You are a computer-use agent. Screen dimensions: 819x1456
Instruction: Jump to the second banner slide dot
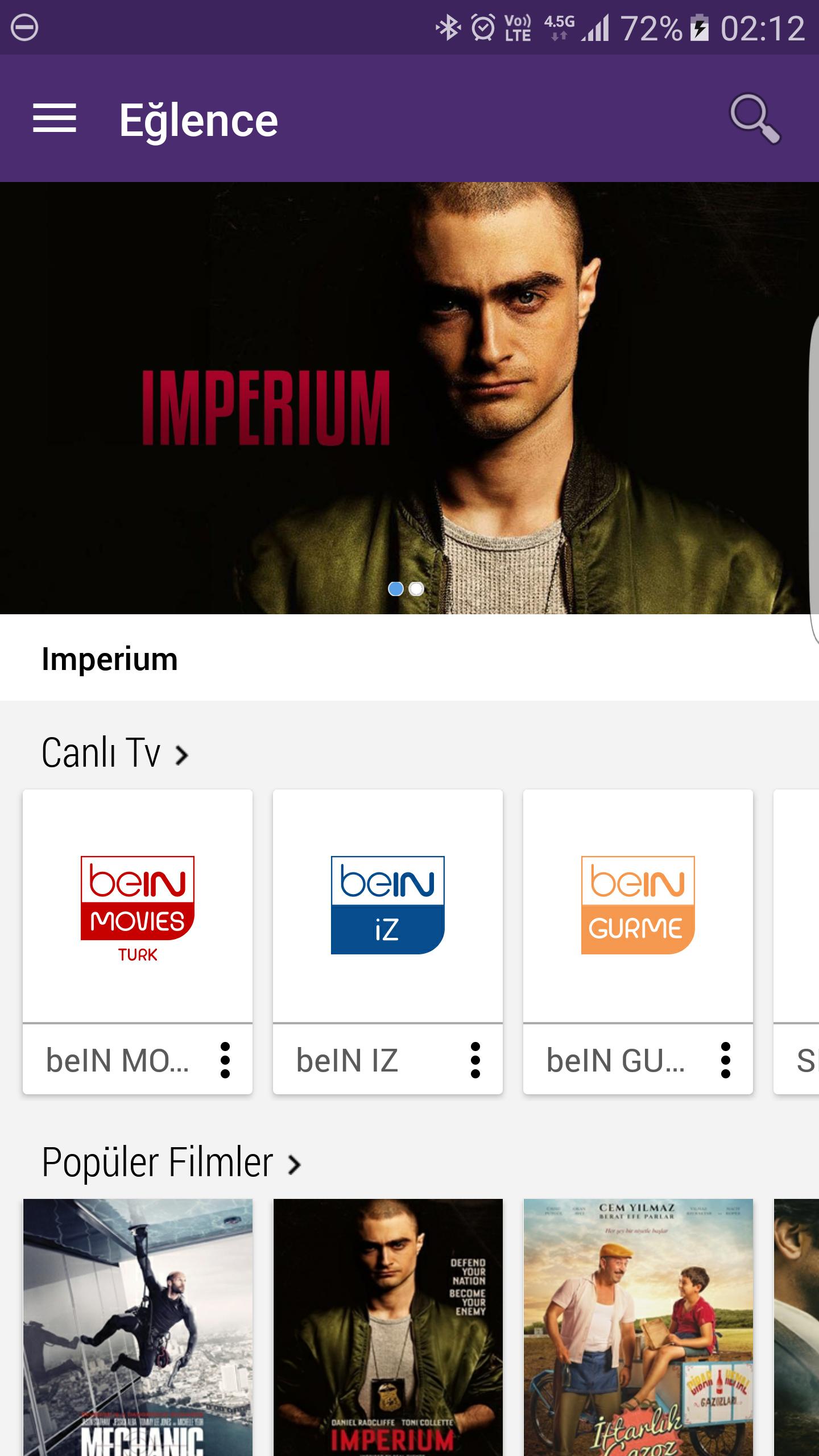[x=416, y=589]
